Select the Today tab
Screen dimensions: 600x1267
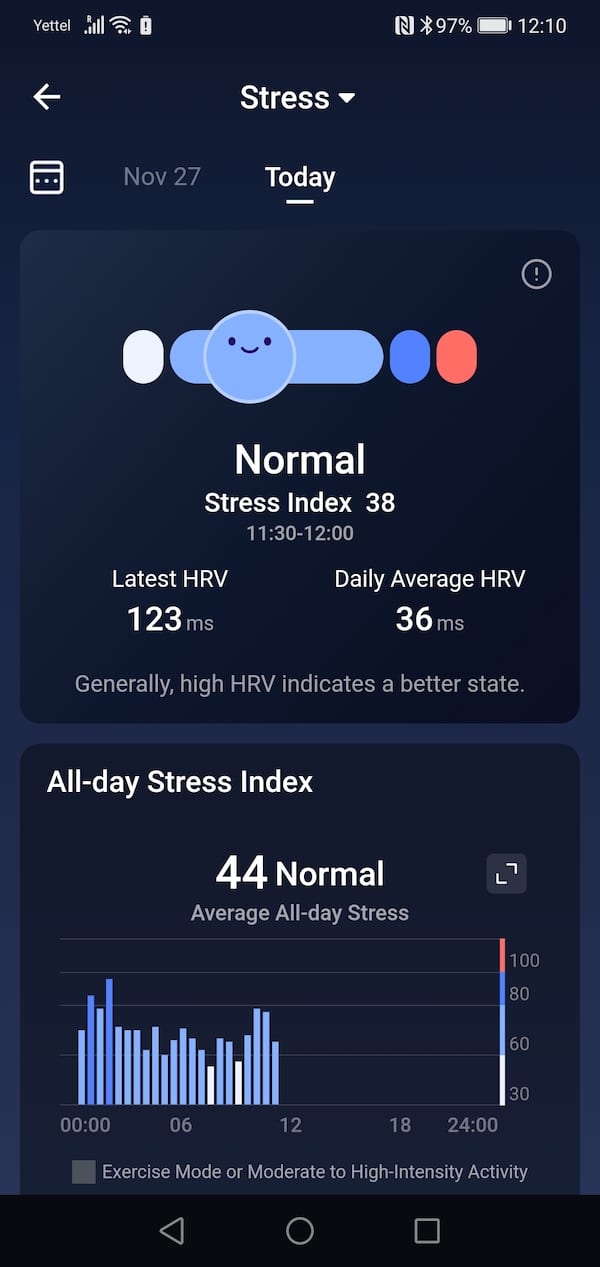coord(300,178)
